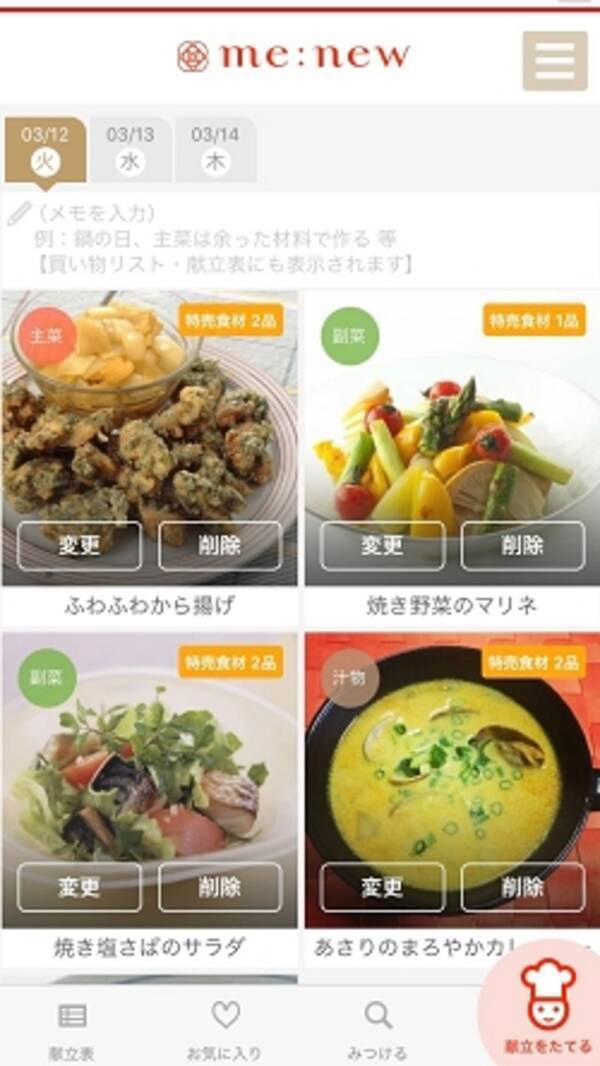Change the 焼き野菜のマリネ dish
This screenshot has height=1066, width=600.
click(x=382, y=546)
